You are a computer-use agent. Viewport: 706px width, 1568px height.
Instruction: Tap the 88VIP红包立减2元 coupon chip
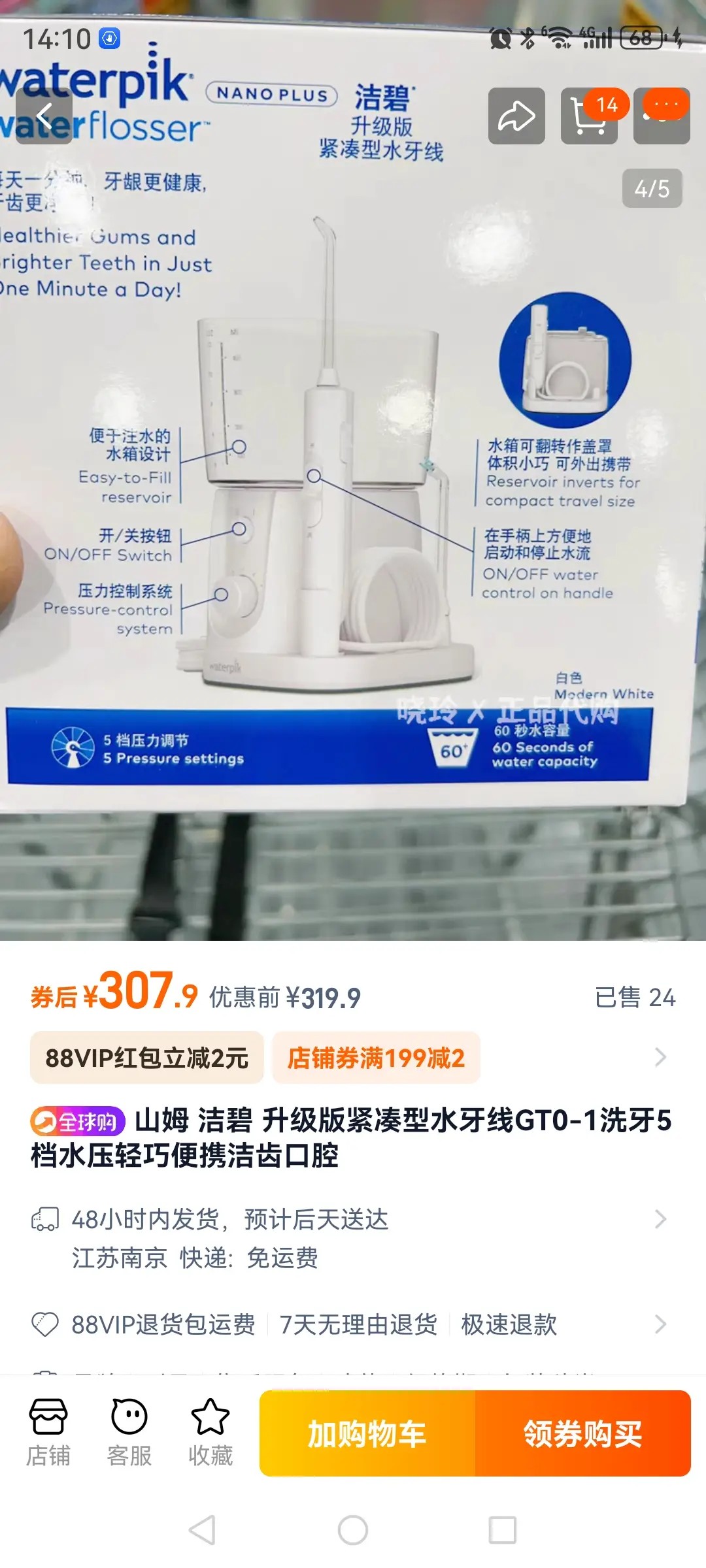point(147,1058)
